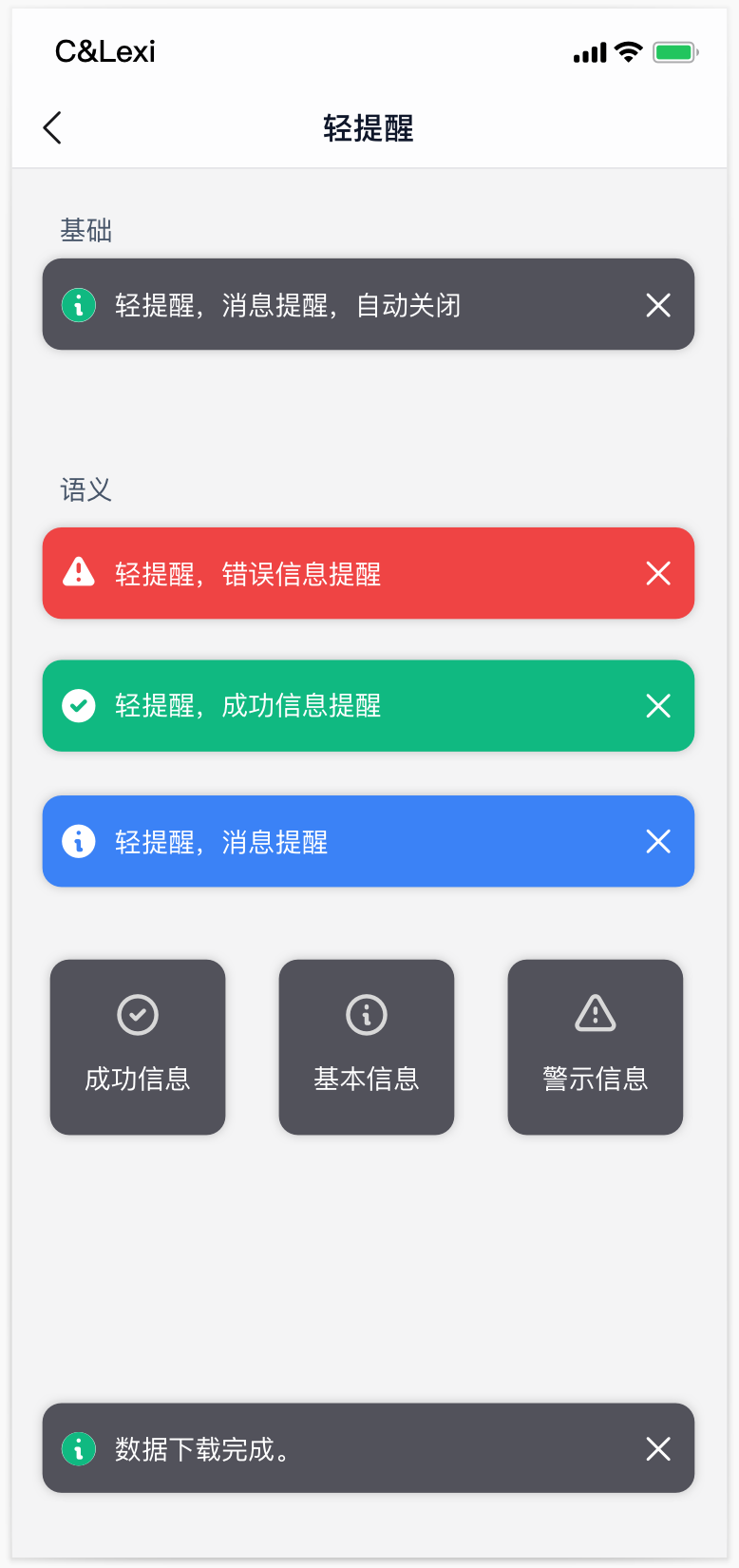This screenshot has width=739, height=1568.
Task: Dismiss the green 成功信息提醒 toast
Action: point(658,706)
